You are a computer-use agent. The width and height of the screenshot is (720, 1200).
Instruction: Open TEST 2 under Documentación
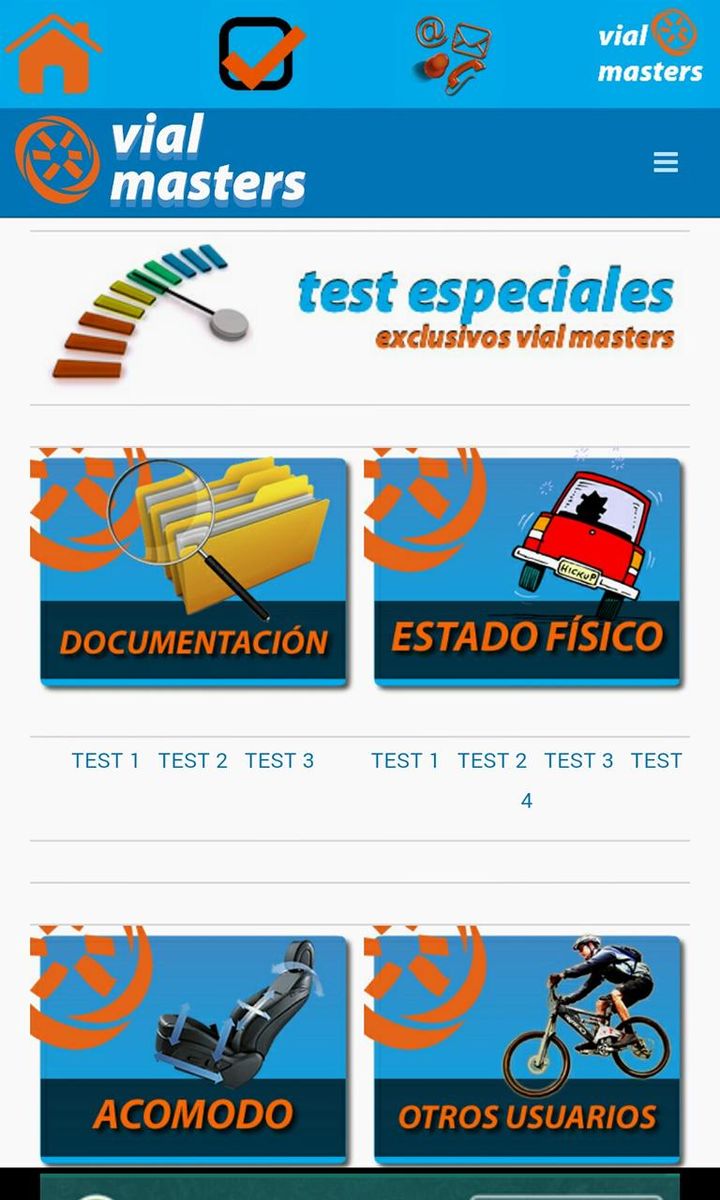point(193,760)
